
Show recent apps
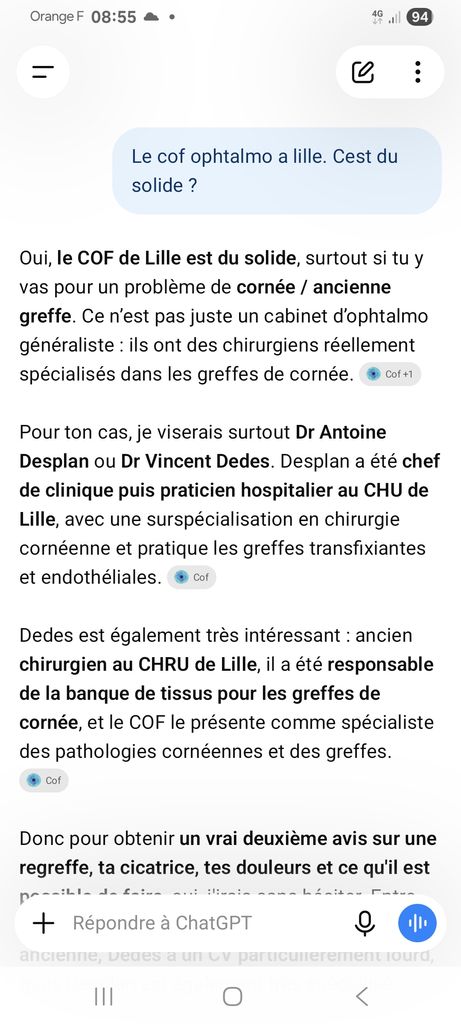click(x=103, y=997)
